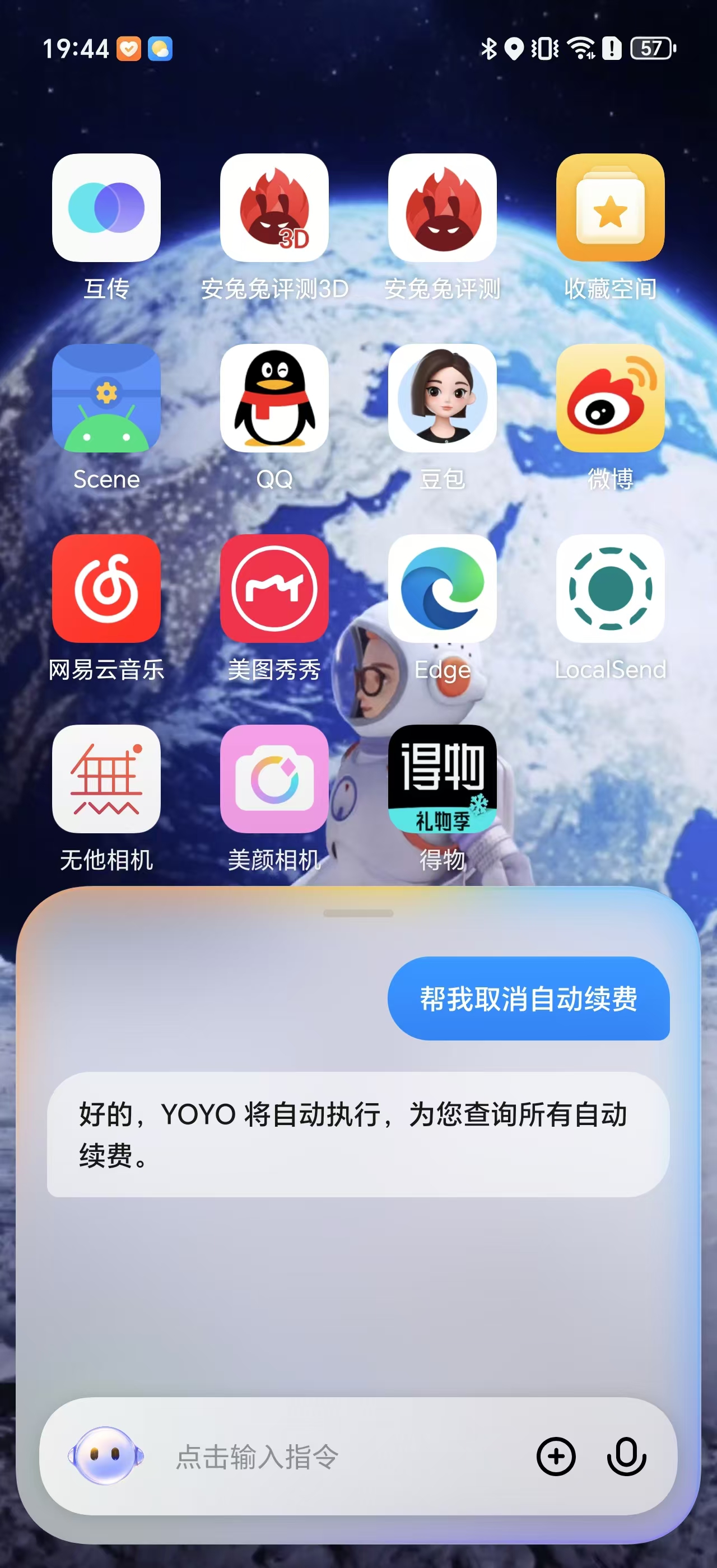The width and height of the screenshot is (717, 1568).
Task: Open 美颜相机
Action: (x=274, y=778)
